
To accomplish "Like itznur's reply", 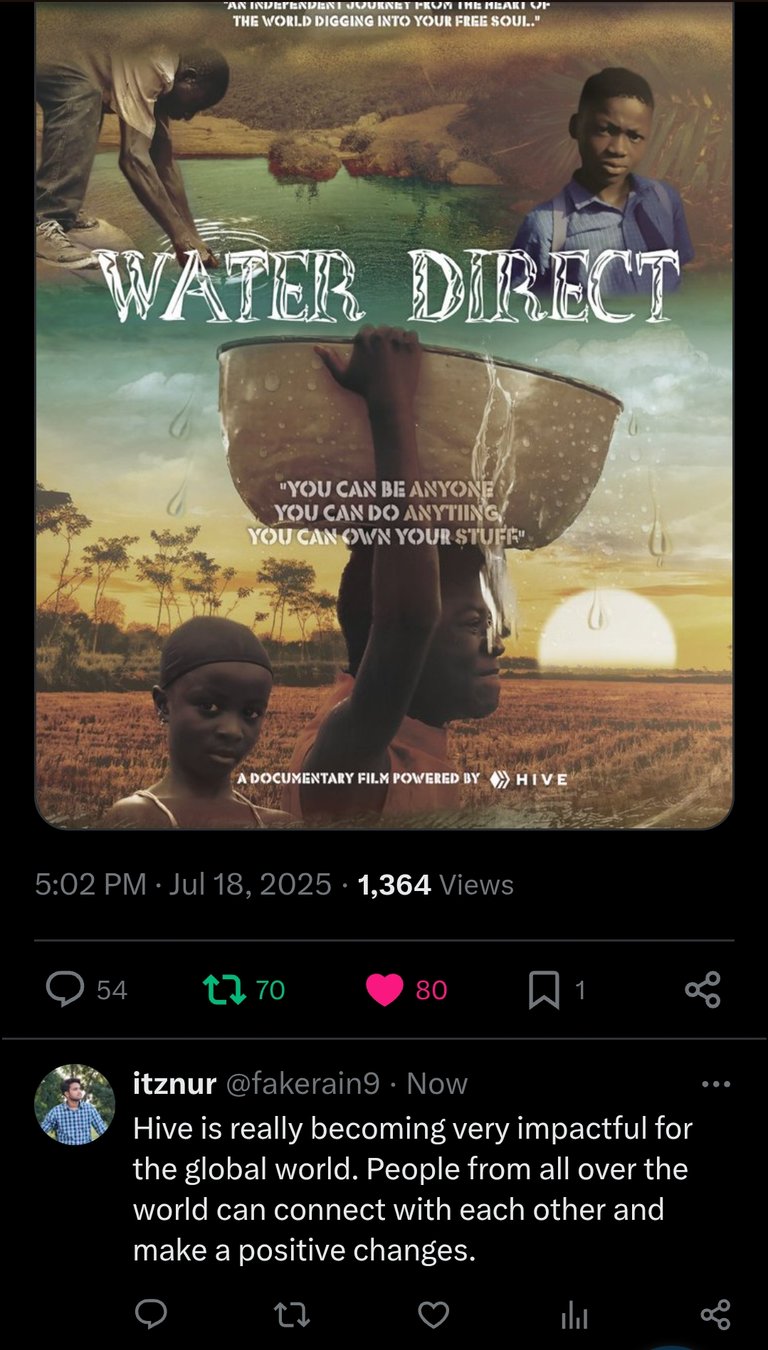I will (x=433, y=1314).
